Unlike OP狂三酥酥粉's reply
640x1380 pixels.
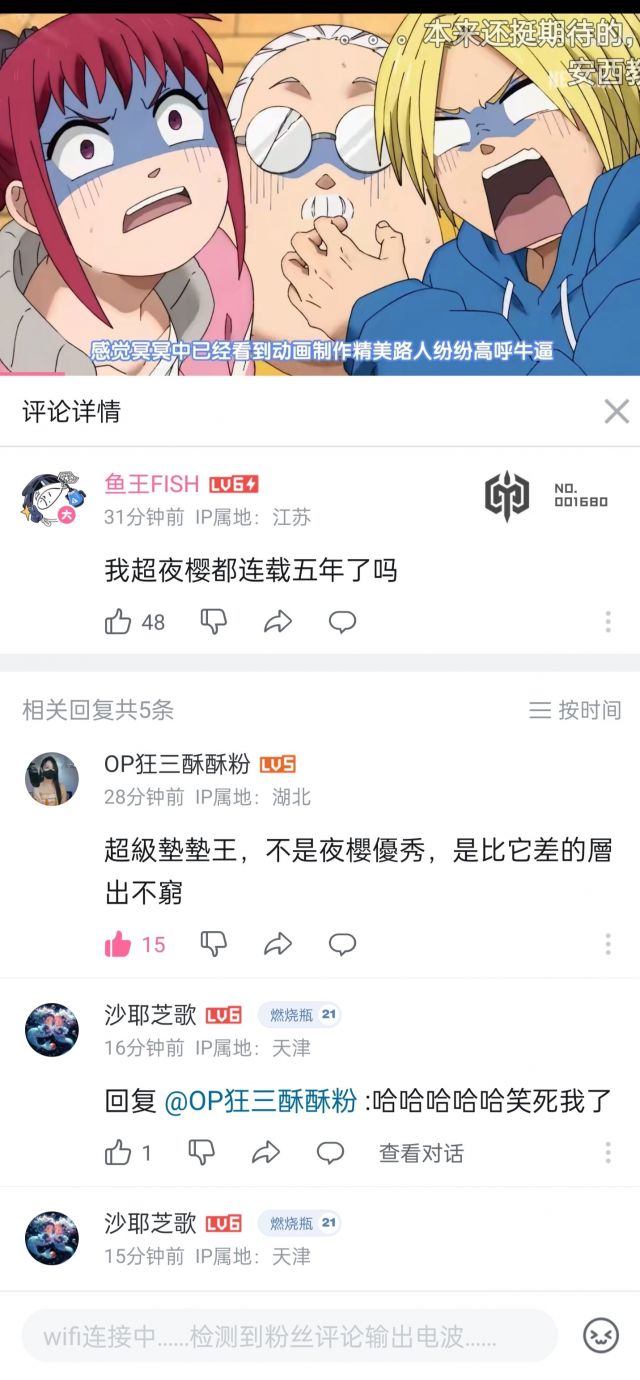point(118,944)
